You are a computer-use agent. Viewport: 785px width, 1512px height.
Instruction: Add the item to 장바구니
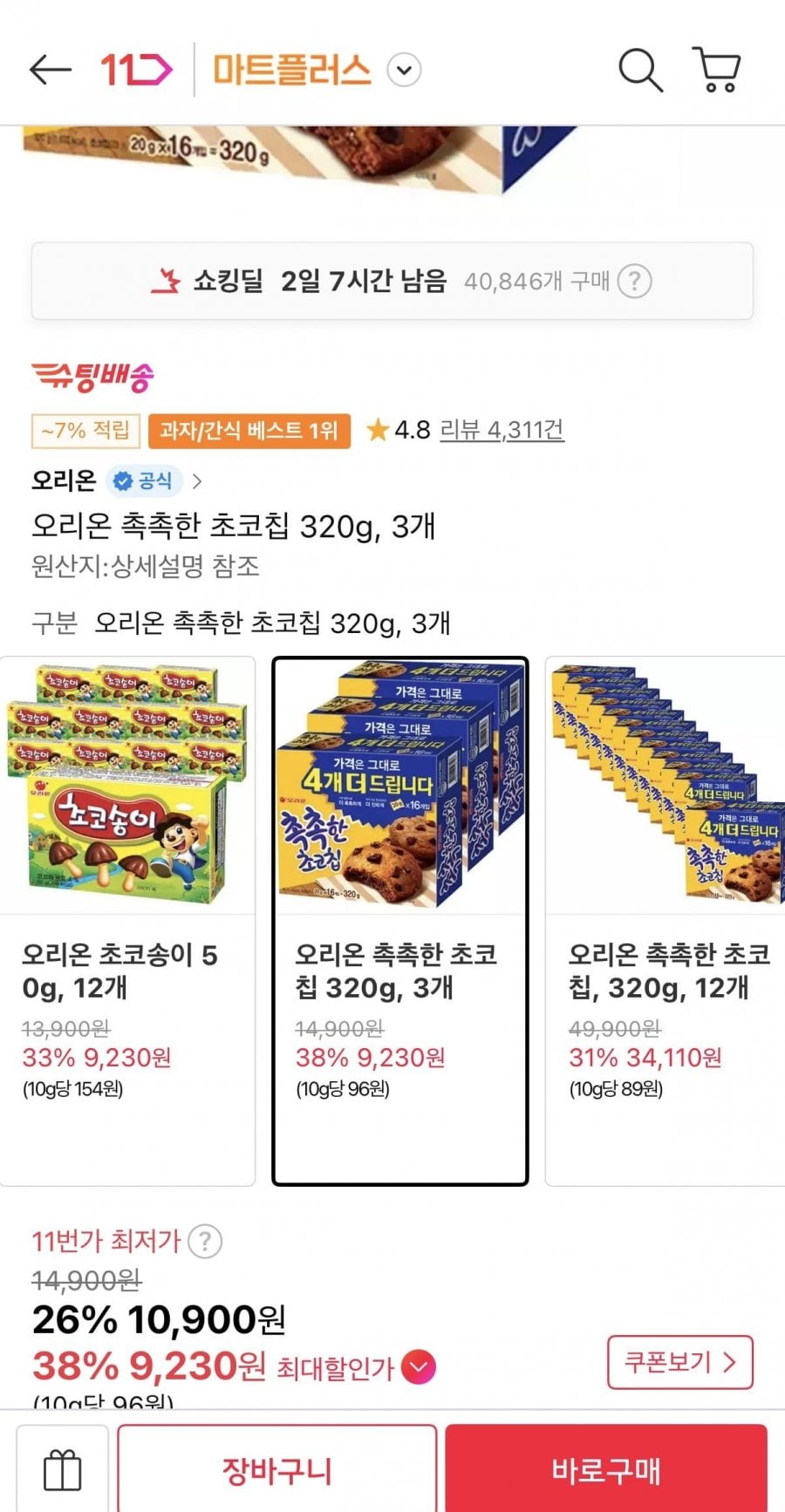(276, 1470)
